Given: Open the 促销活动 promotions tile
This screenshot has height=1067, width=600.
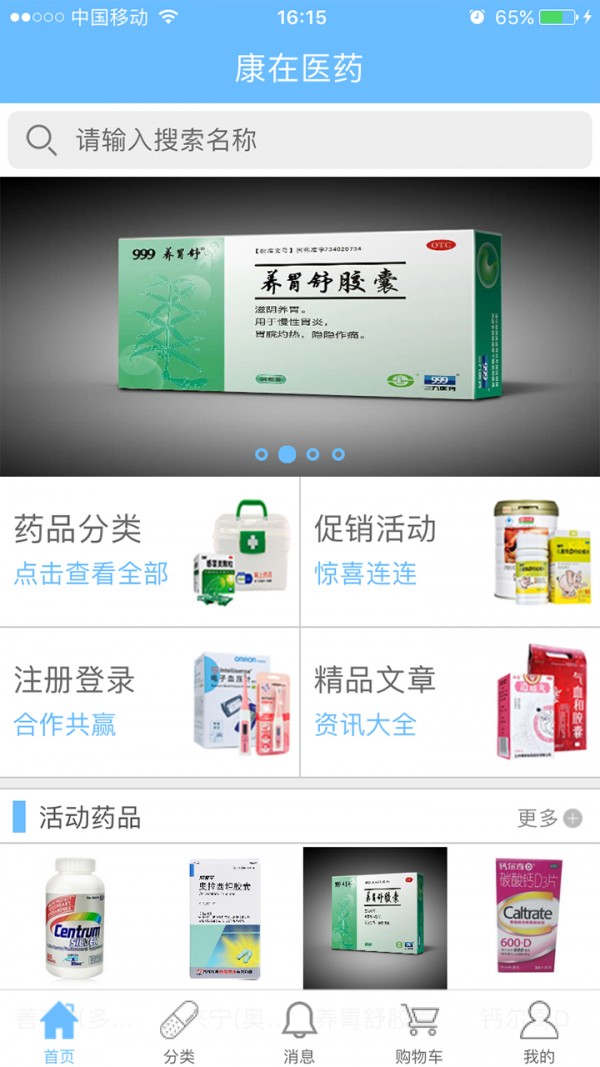Looking at the screenshot, I should point(450,552).
